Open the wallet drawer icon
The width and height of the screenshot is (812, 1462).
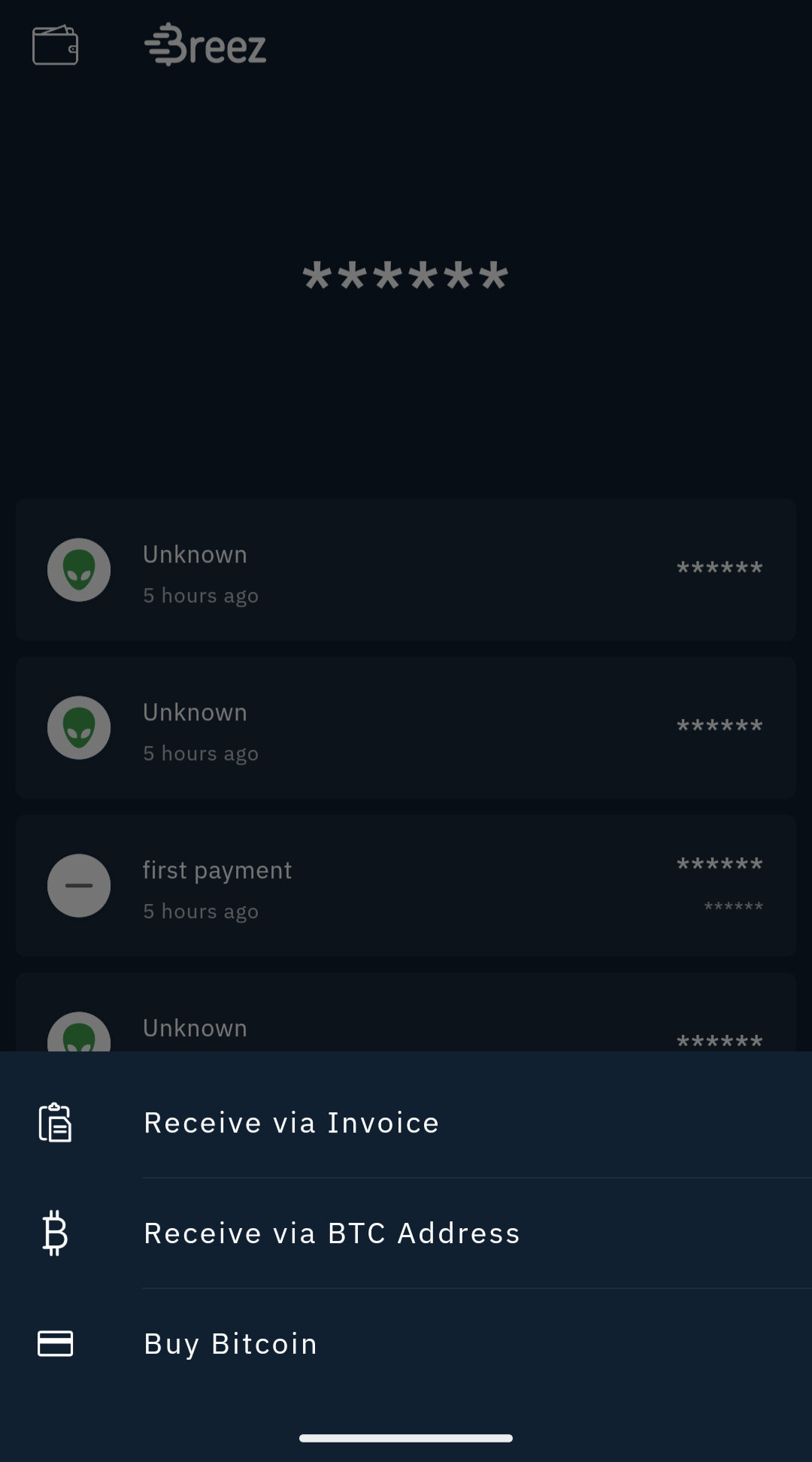coord(55,45)
